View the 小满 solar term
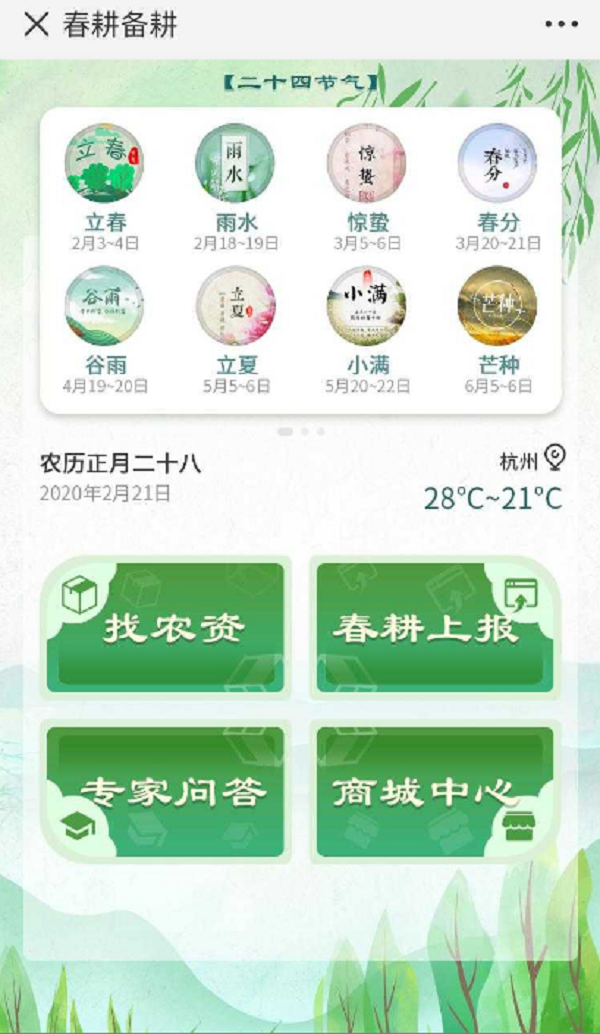The width and height of the screenshot is (600, 1034). [366, 306]
